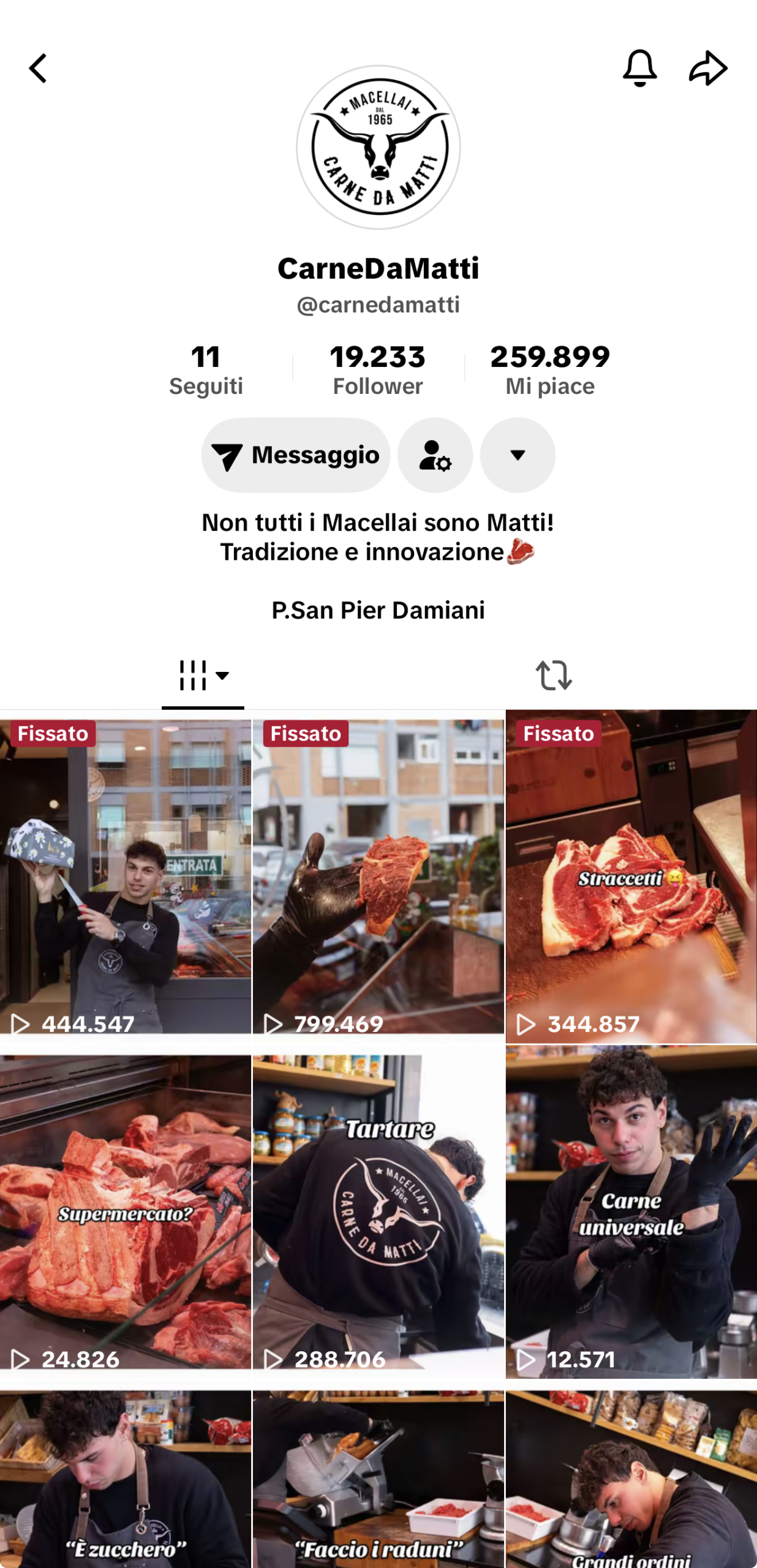View the 19.233 Follower list
This screenshot has width=757, height=1568.
(377, 370)
